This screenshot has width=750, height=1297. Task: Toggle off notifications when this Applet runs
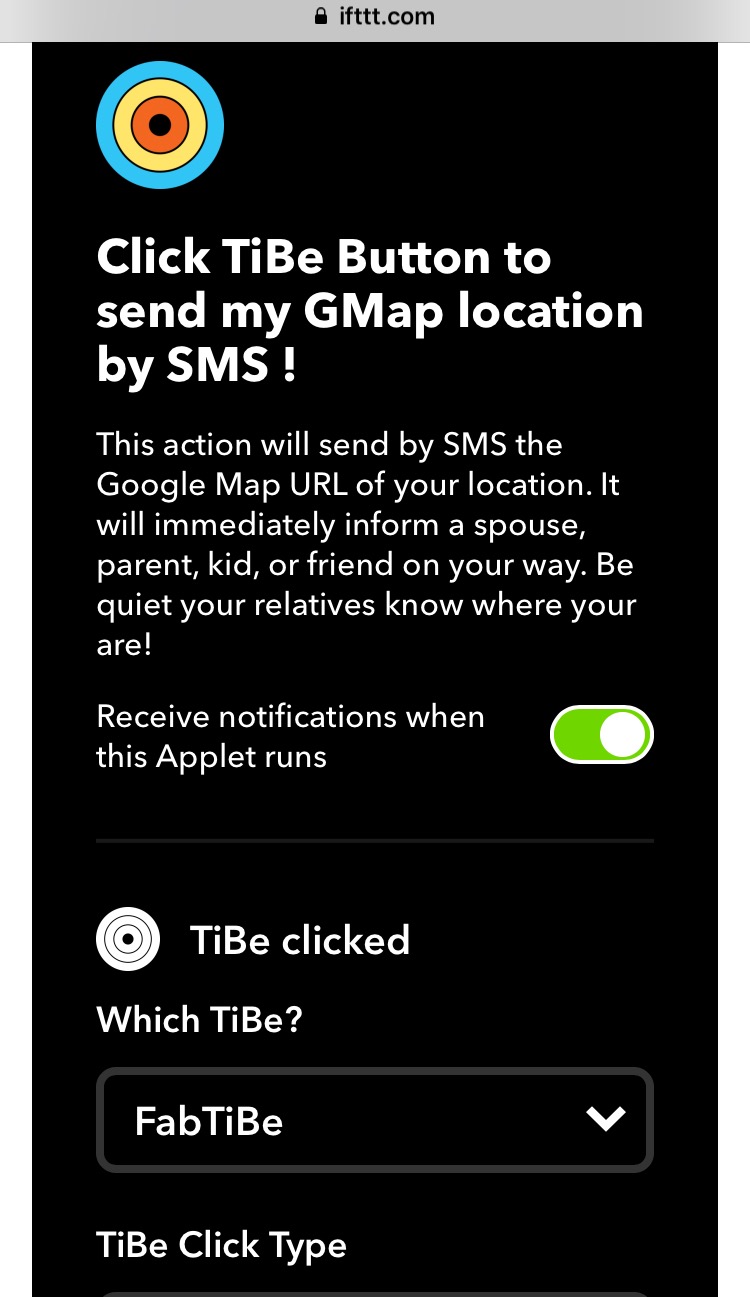tap(601, 735)
